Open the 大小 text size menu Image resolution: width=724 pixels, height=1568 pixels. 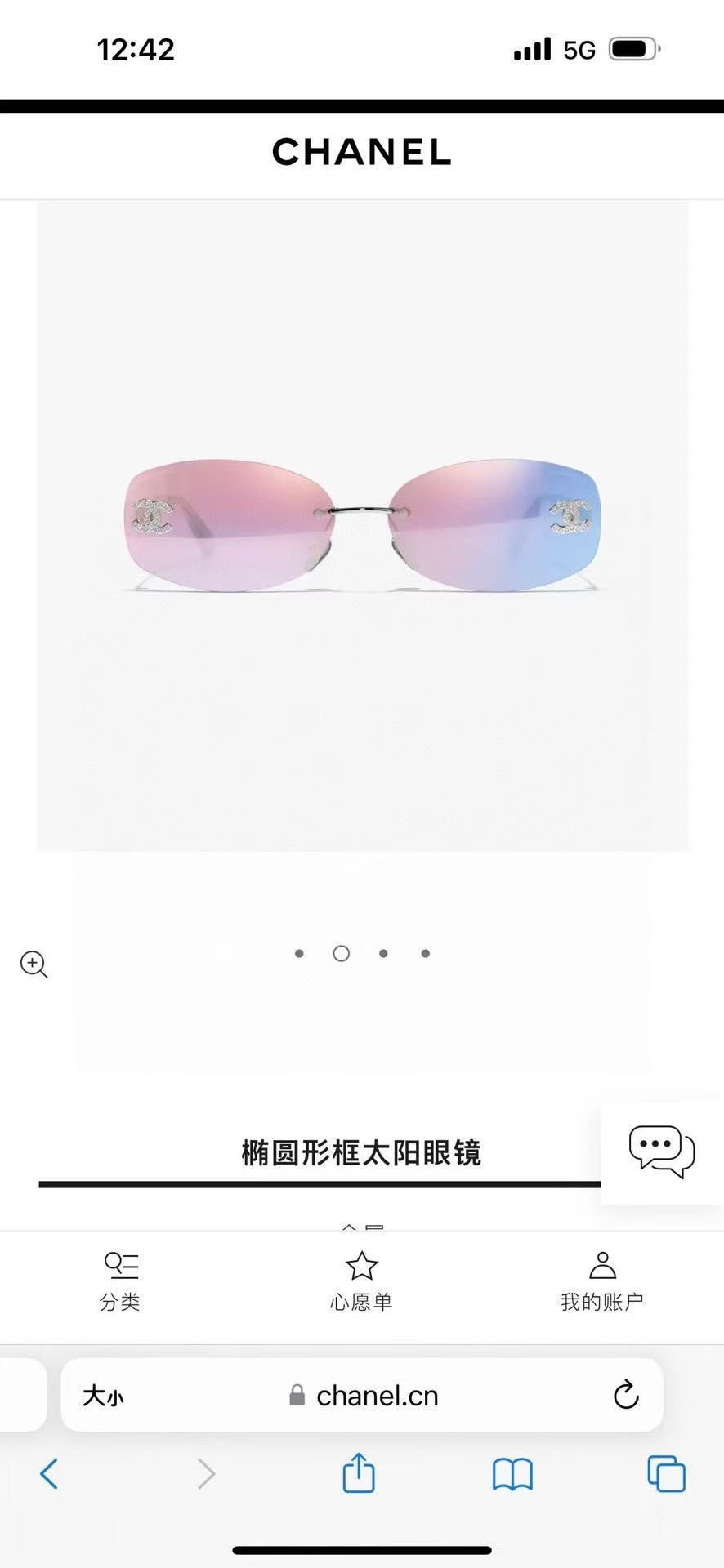103,1396
